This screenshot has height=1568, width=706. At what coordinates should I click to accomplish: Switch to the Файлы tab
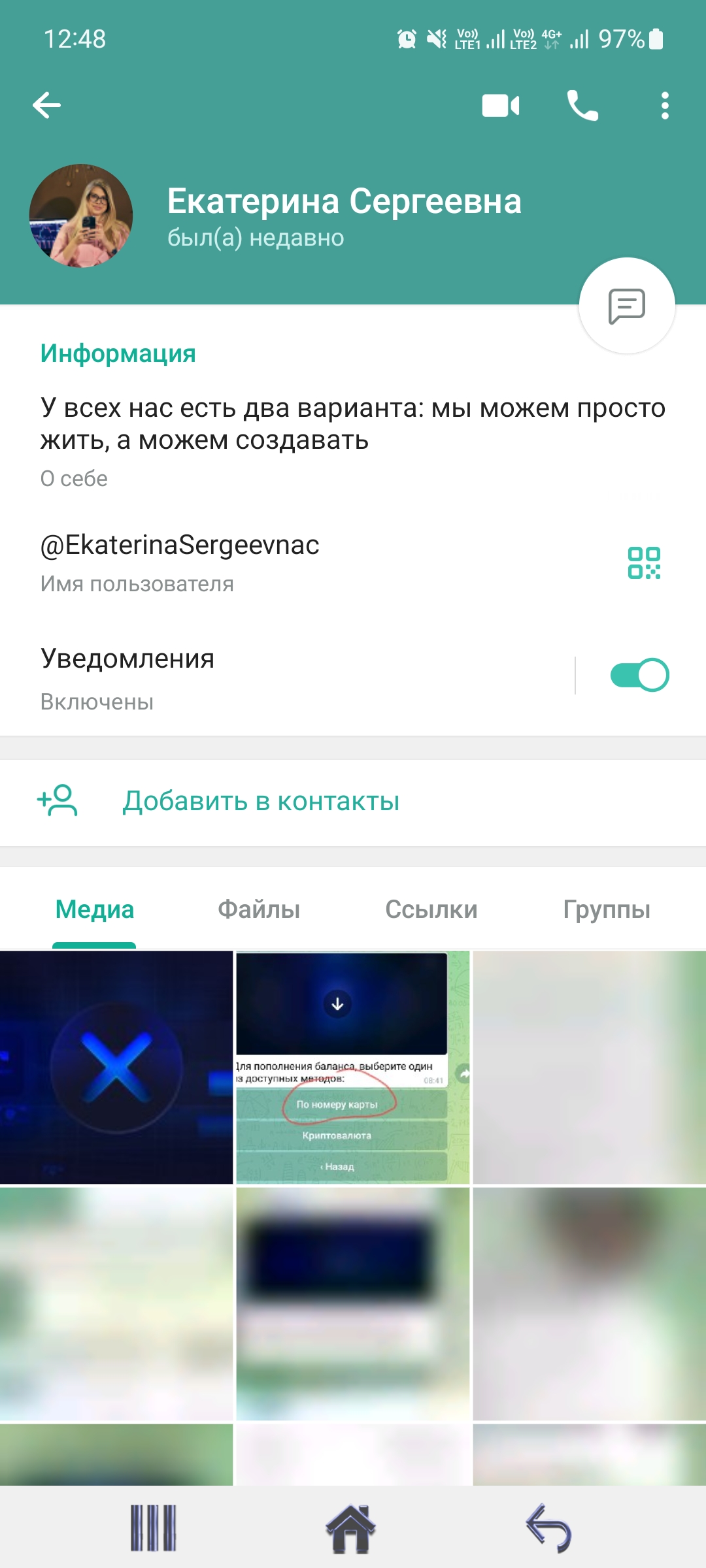tap(259, 909)
